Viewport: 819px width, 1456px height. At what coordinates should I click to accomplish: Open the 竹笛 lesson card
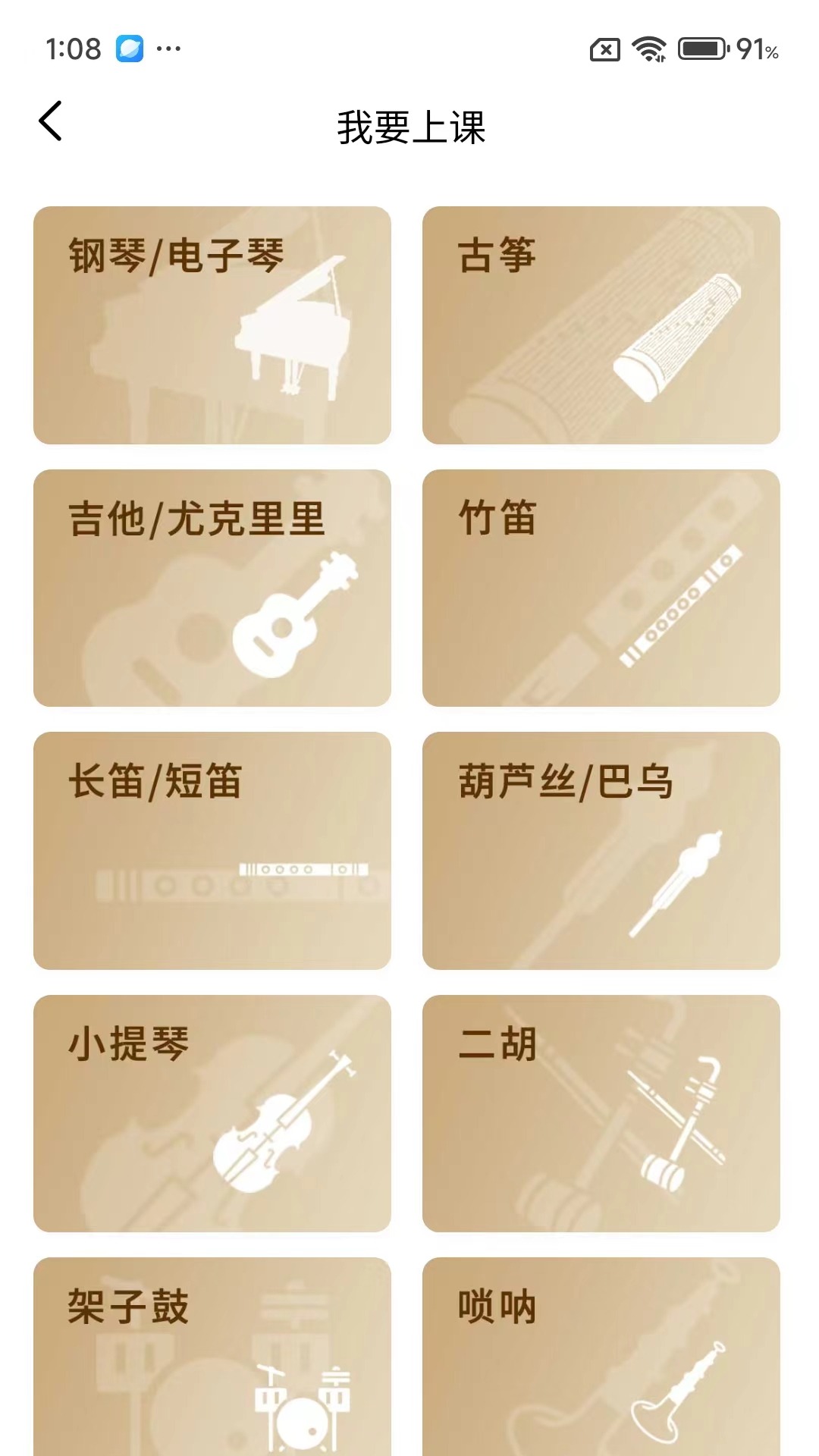click(x=601, y=588)
